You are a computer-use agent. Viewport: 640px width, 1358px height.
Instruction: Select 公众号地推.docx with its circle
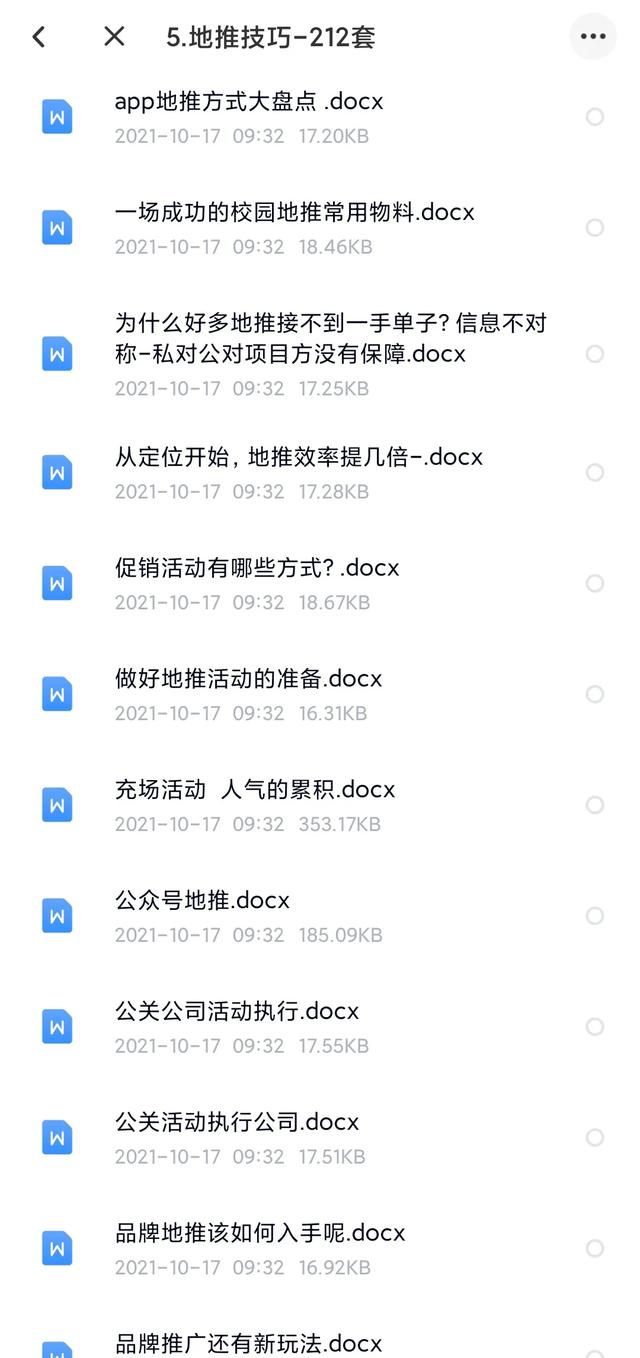[595, 916]
